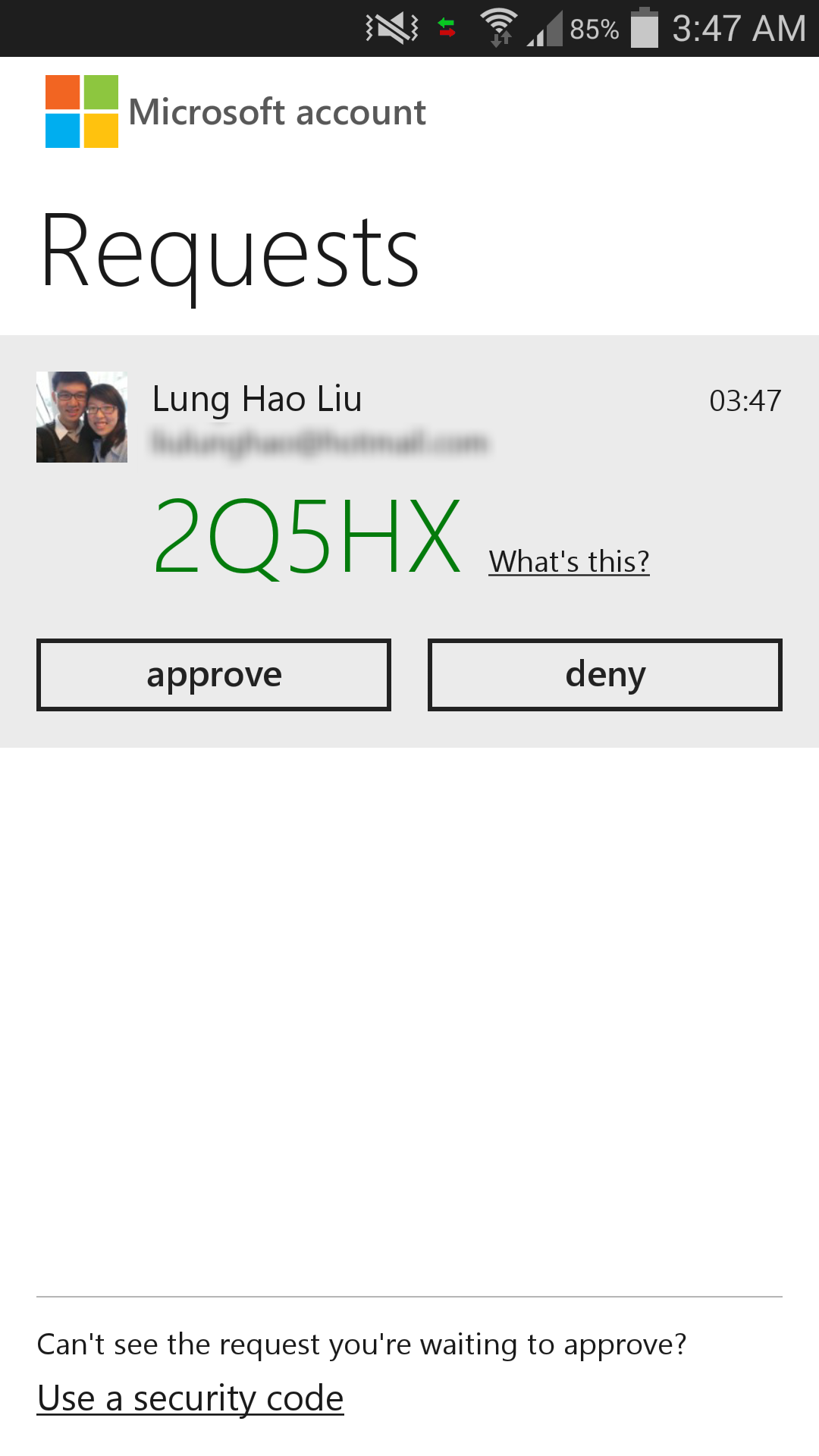Screen dimensions: 819x1456
Task: Open the "What's this?" link
Action: pos(569,562)
